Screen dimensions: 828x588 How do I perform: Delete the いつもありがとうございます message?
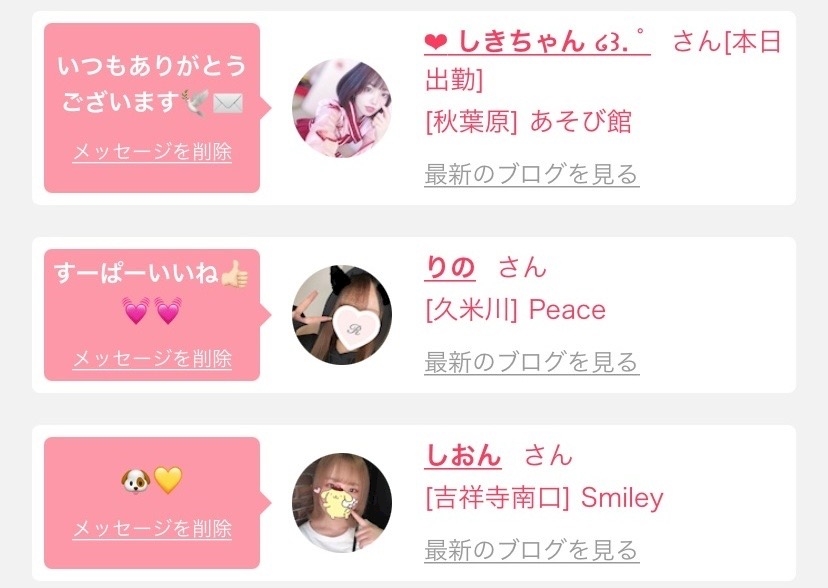coord(152,153)
